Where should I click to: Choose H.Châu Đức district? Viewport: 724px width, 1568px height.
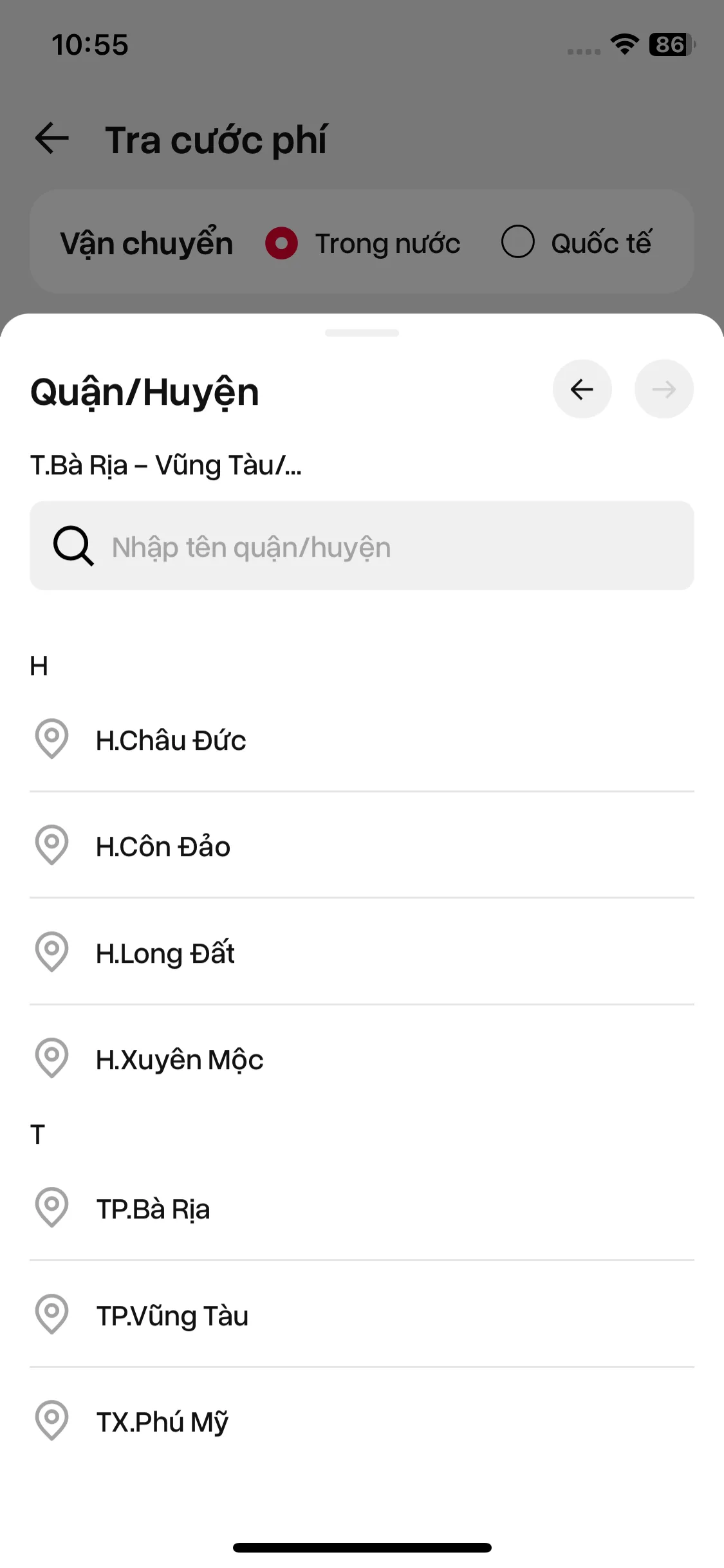click(x=171, y=740)
